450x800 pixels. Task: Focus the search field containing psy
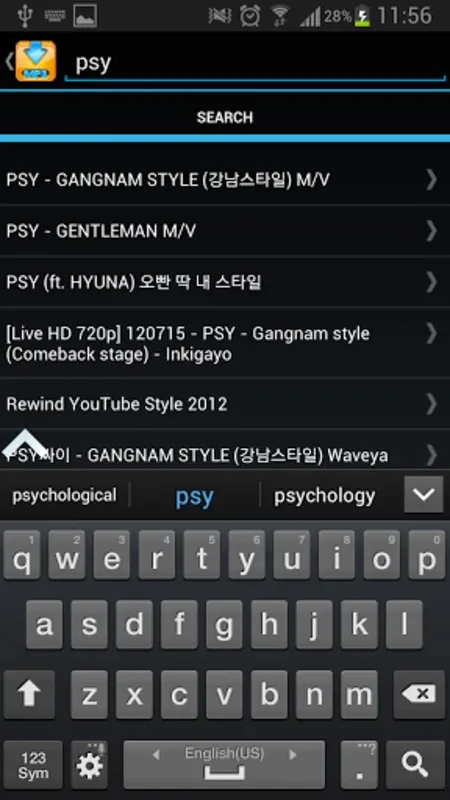click(255, 63)
